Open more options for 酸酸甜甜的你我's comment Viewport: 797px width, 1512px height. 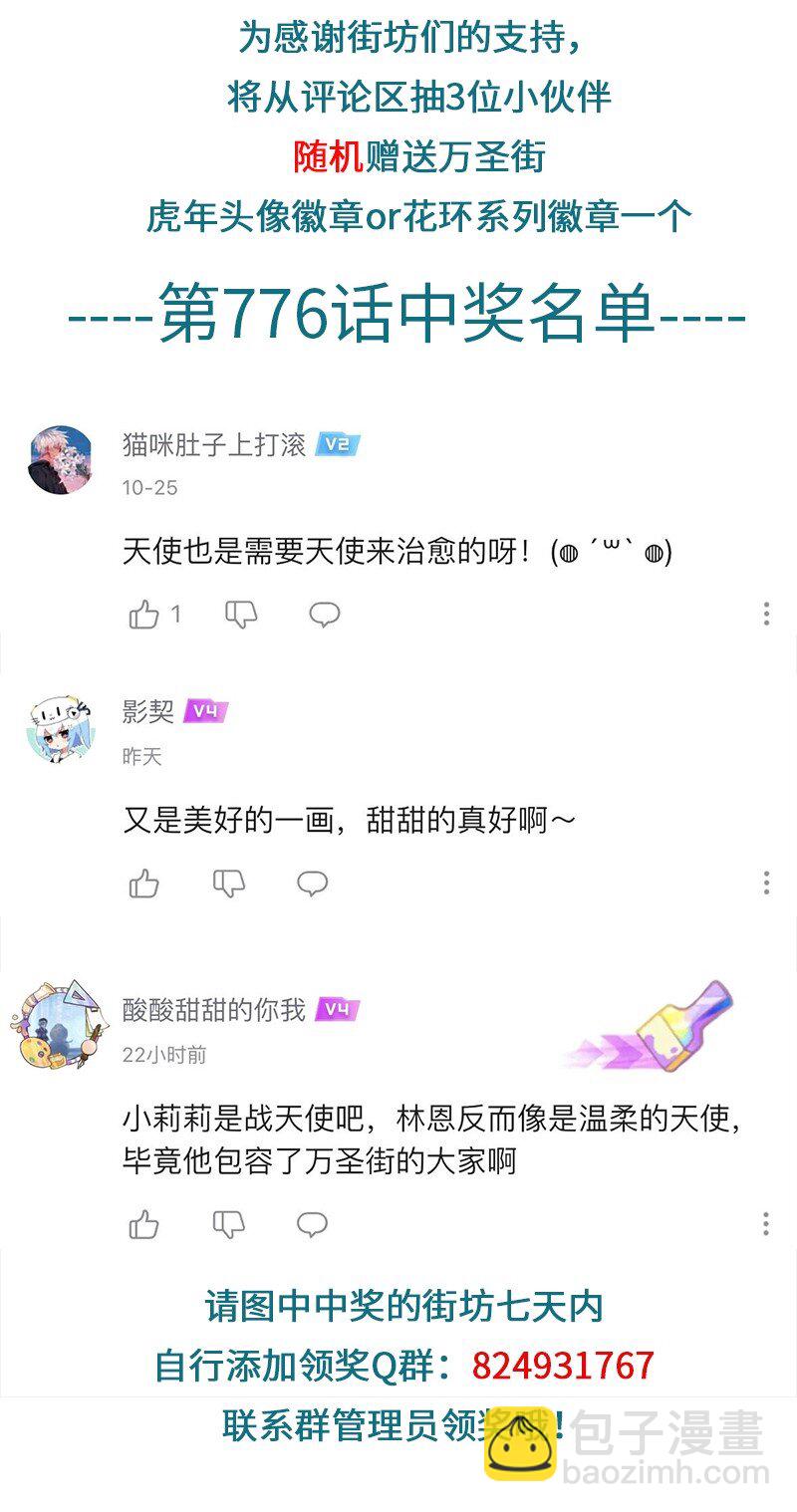(x=766, y=1224)
